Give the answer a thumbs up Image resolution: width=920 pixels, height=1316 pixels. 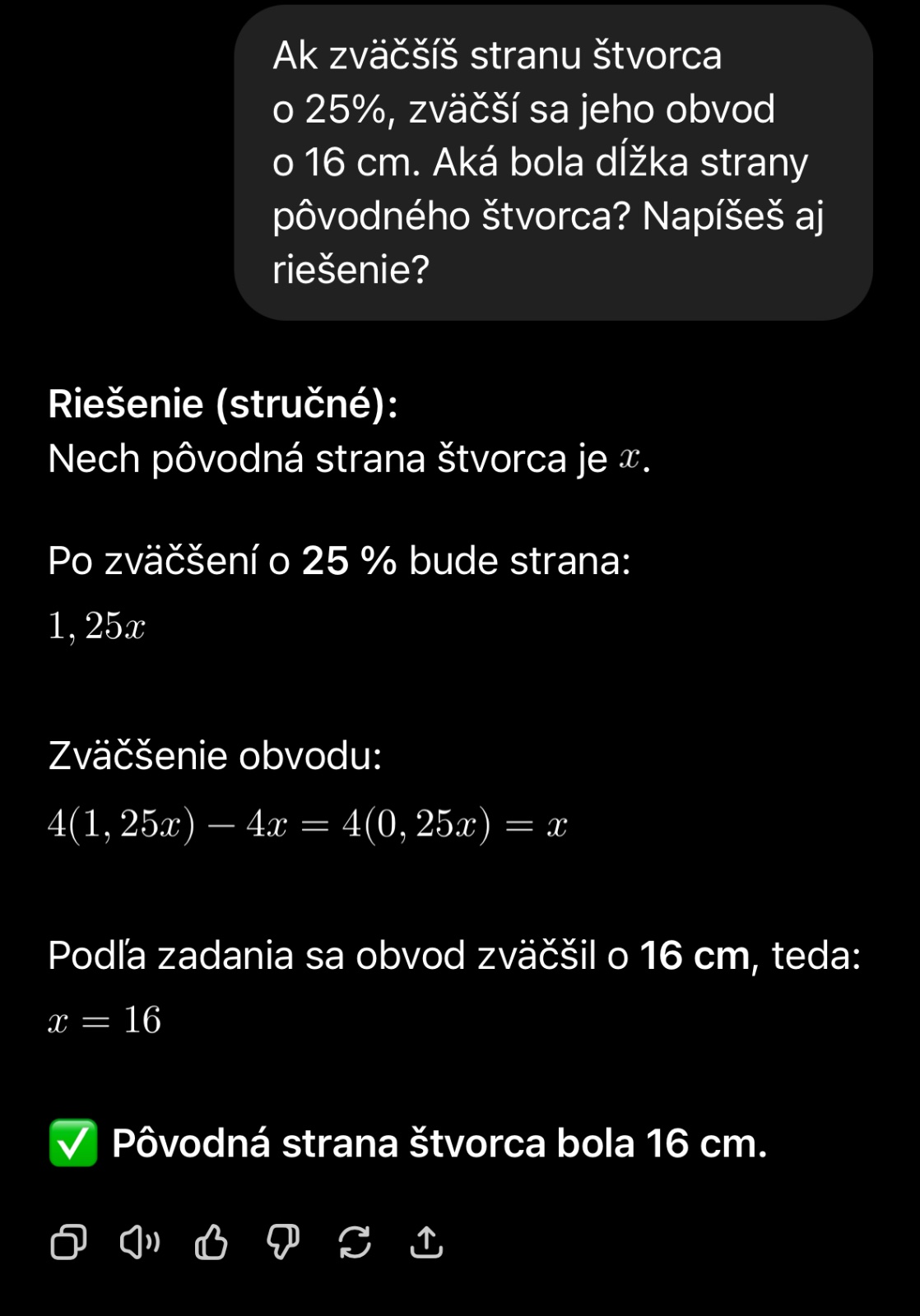pos(211,1242)
